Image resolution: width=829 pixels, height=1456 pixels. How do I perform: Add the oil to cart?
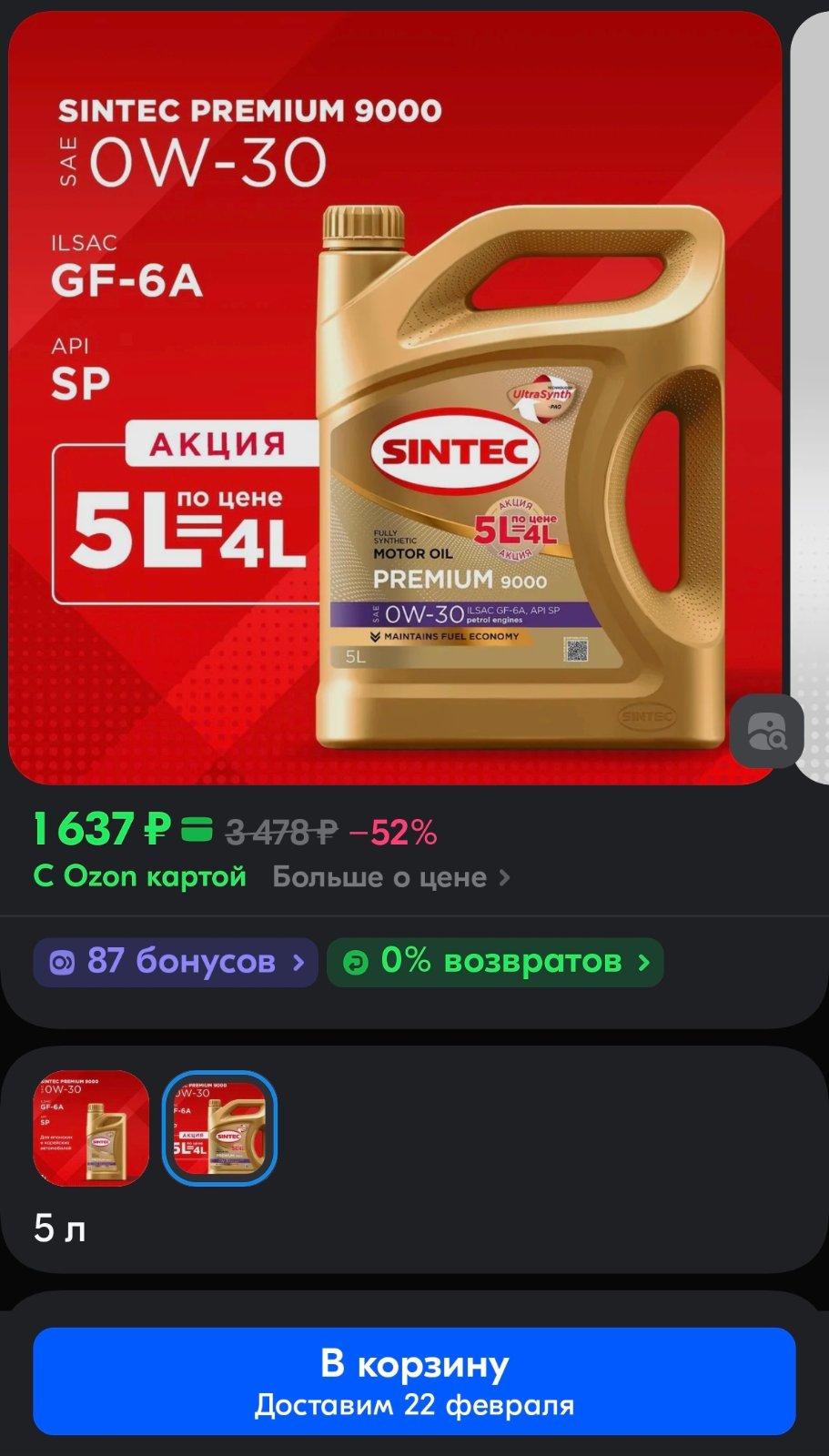(414, 1380)
